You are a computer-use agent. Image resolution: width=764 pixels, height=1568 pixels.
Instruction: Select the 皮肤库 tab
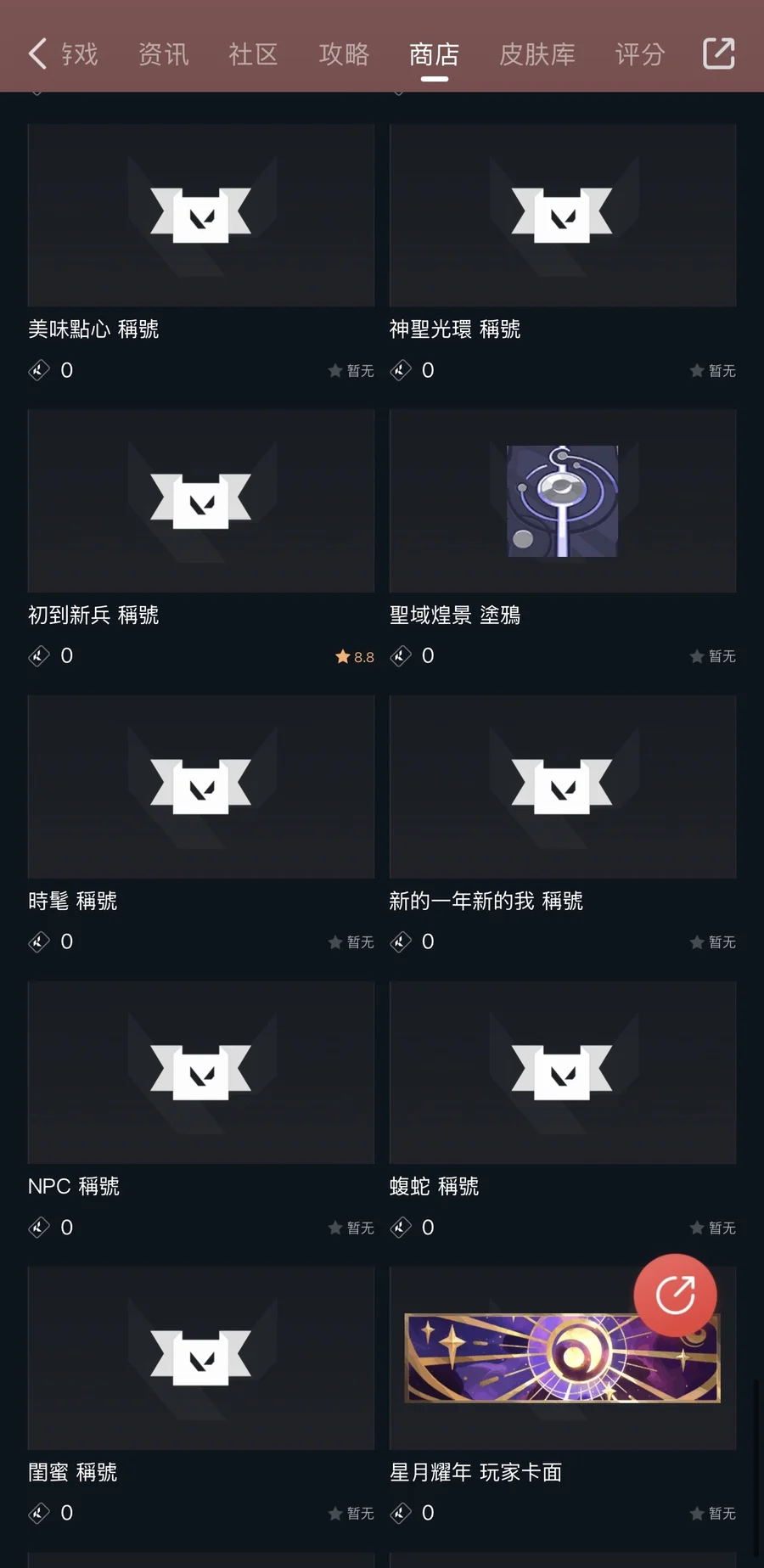[536, 54]
